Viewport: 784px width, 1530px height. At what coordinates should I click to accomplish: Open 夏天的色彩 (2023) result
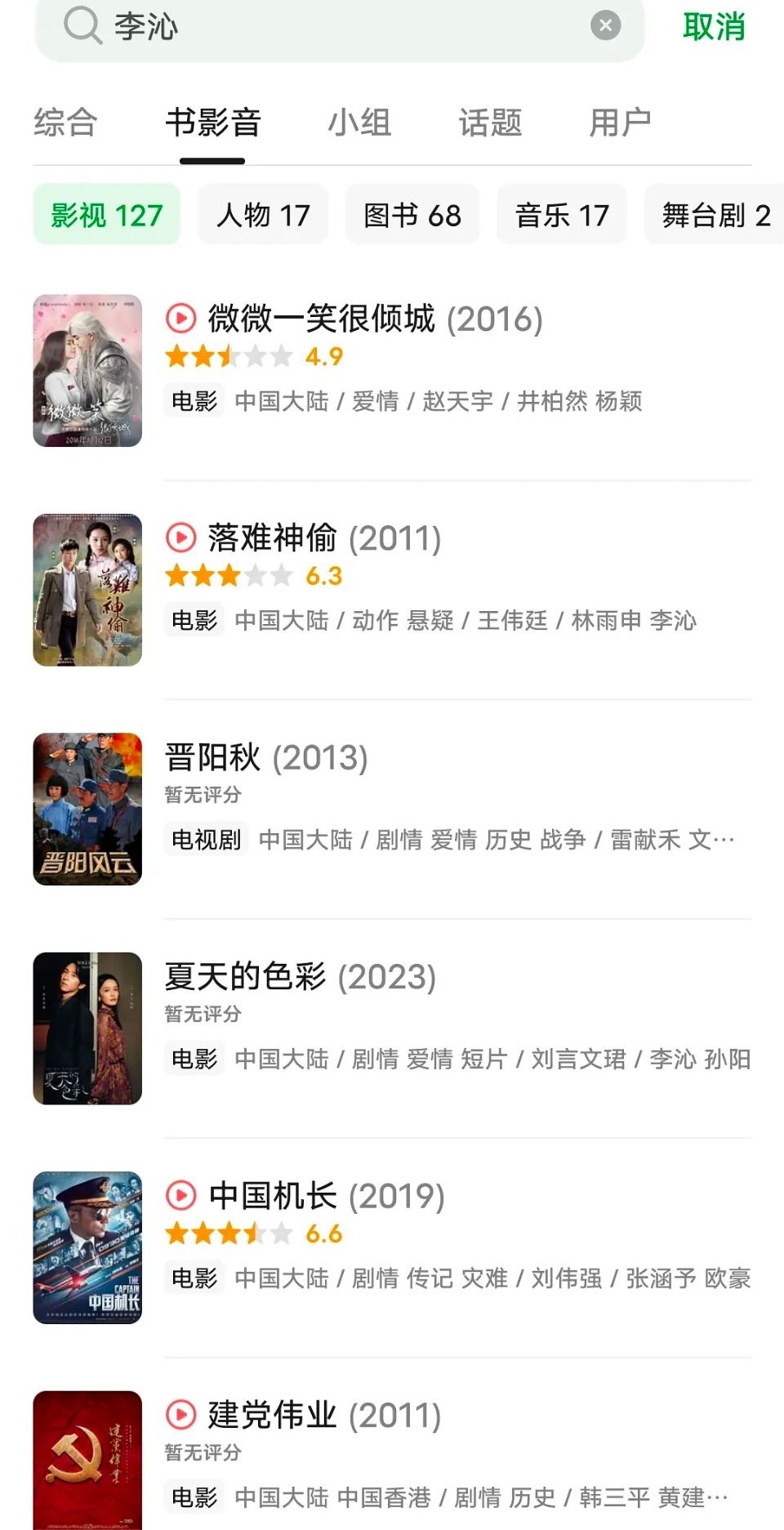pos(301,977)
